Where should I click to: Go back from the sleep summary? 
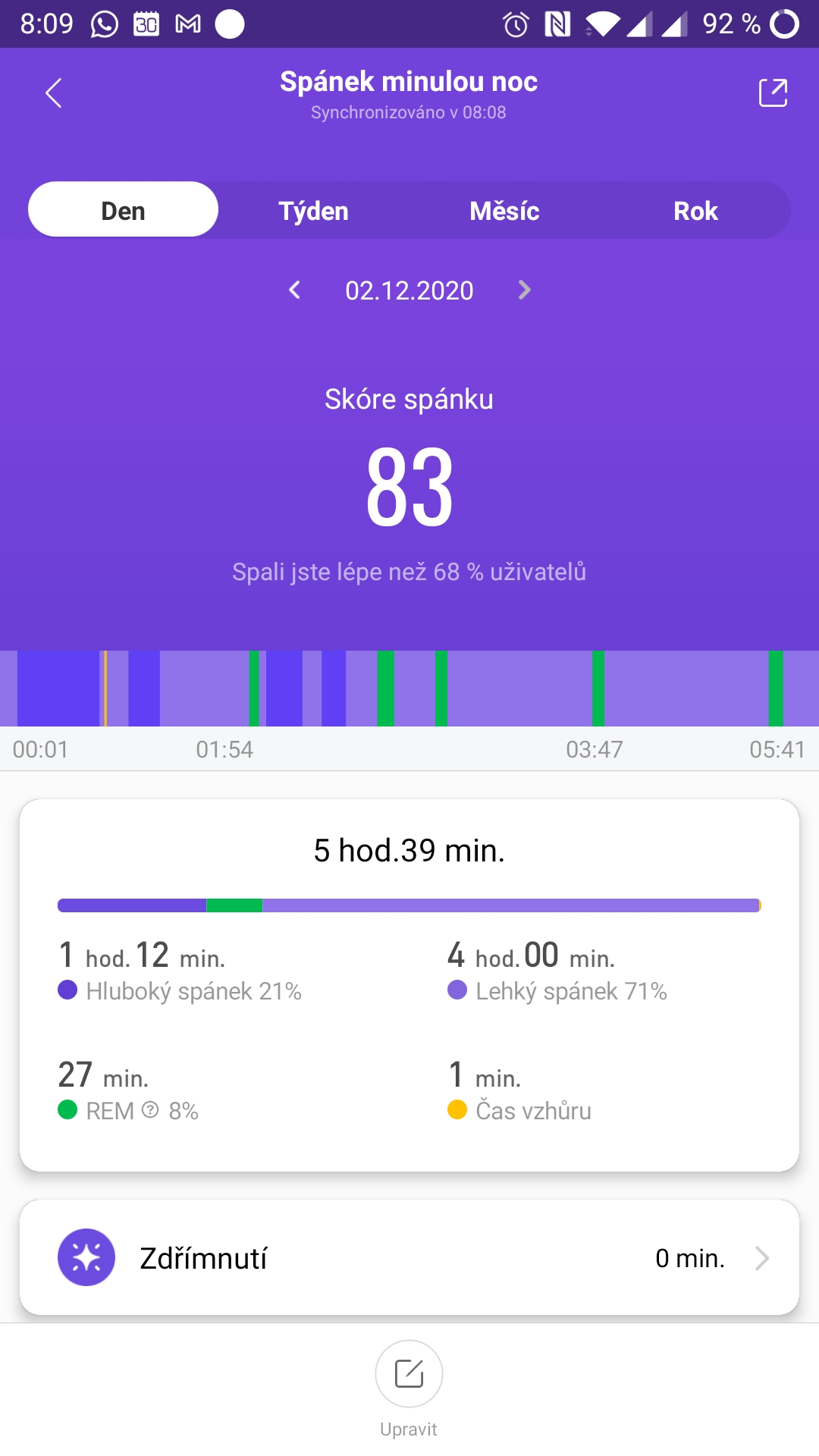(53, 93)
